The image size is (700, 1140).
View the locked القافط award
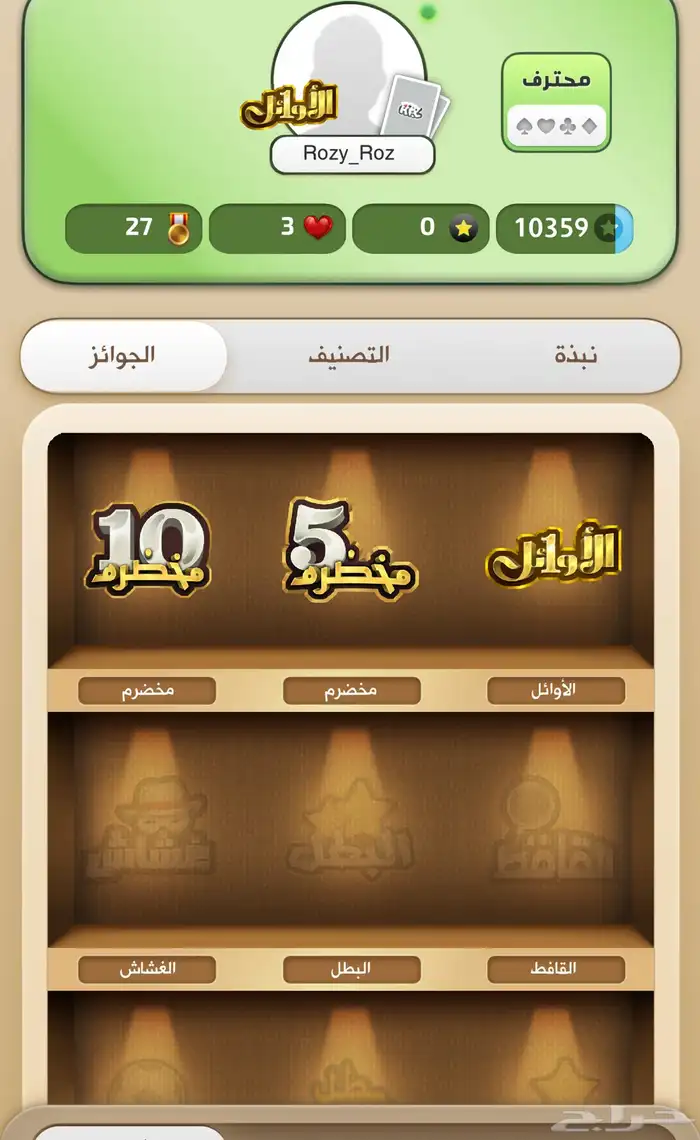(x=553, y=835)
